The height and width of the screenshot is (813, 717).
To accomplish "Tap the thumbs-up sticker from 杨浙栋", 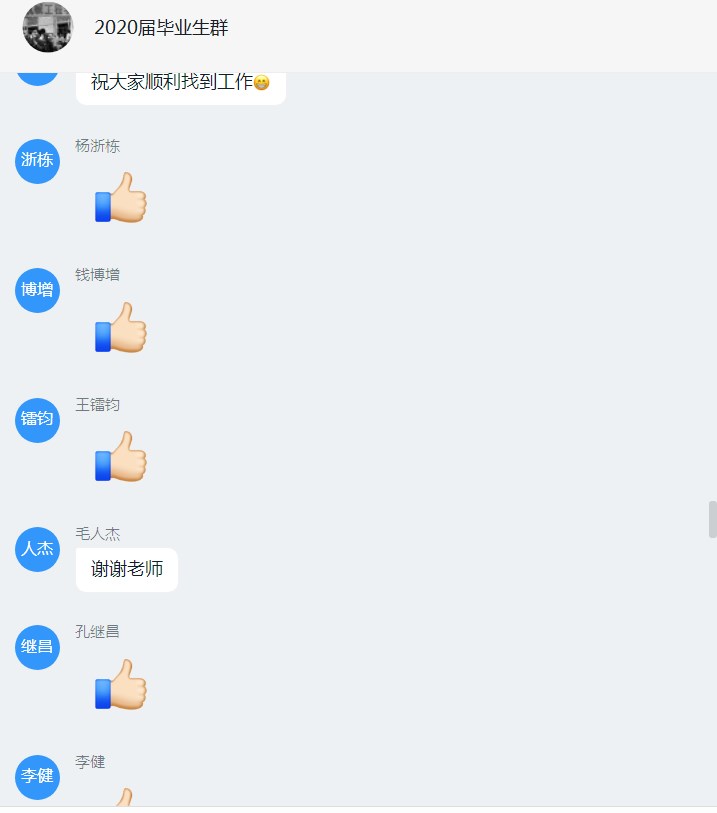I will (x=121, y=198).
